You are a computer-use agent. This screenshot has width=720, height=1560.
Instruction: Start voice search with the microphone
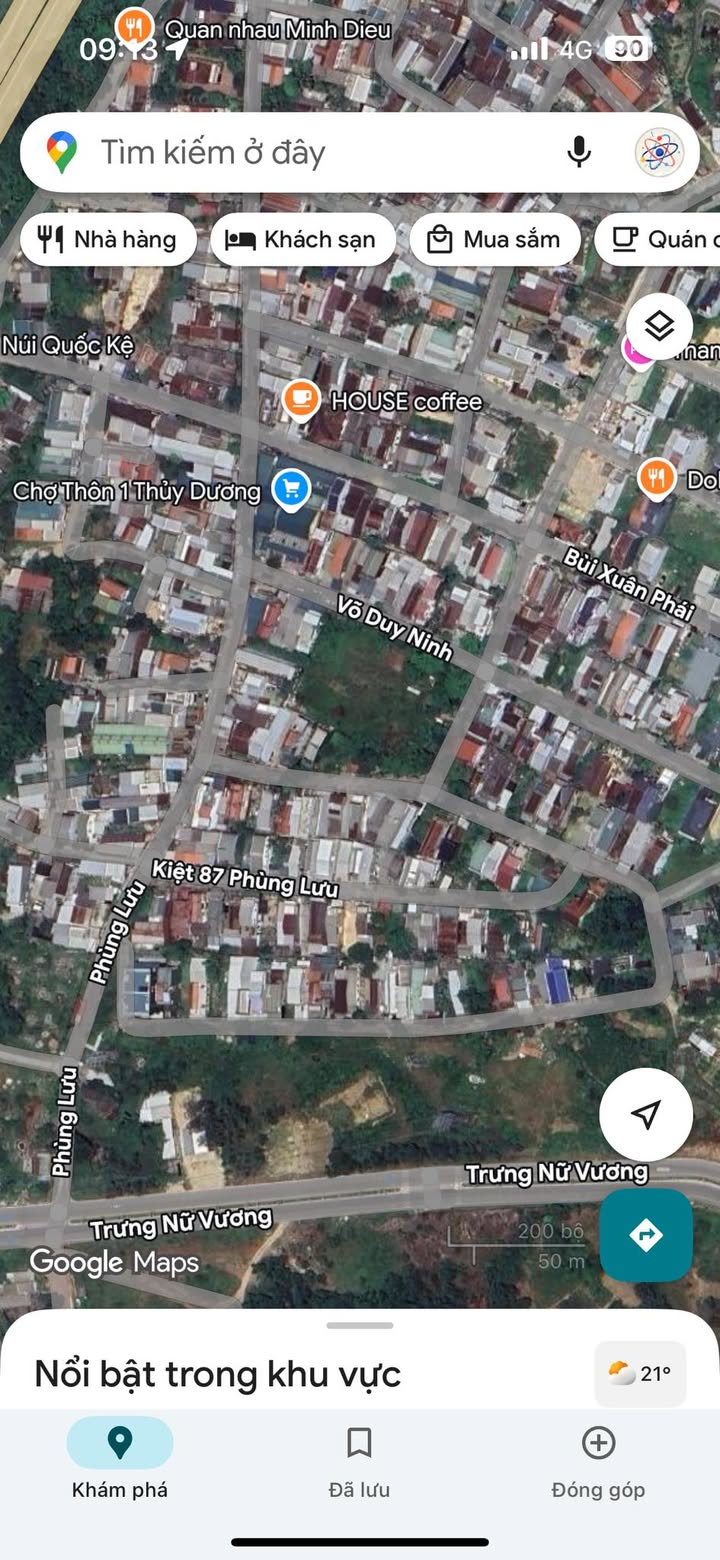[x=579, y=152]
